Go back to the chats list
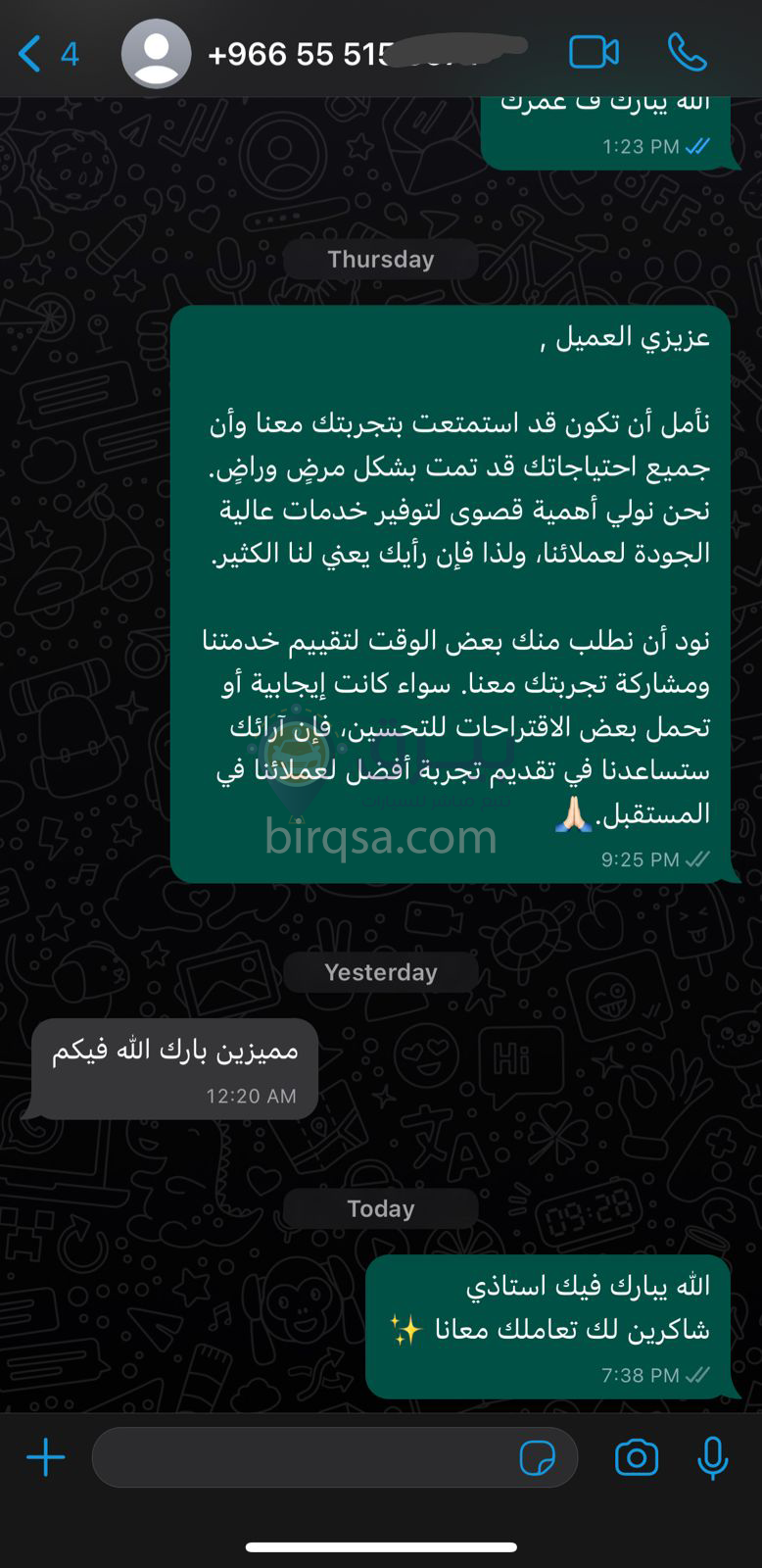 (x=47, y=53)
